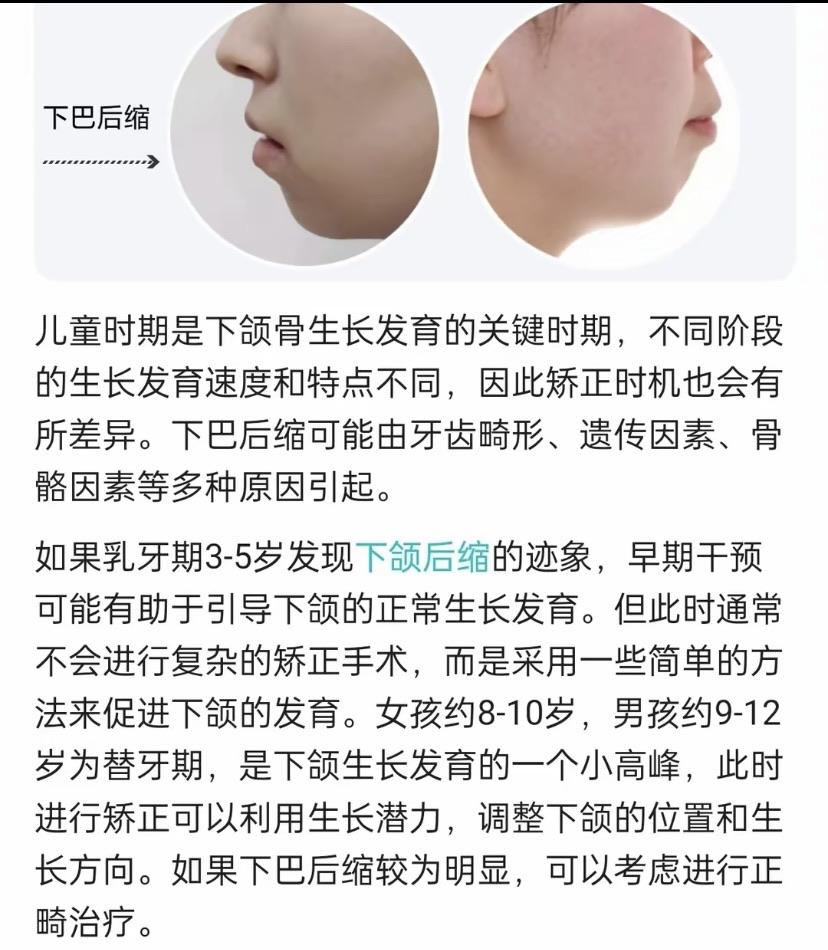Open the highlighted 下颌后缩 link
The width and height of the screenshot is (828, 950).
[423, 557]
